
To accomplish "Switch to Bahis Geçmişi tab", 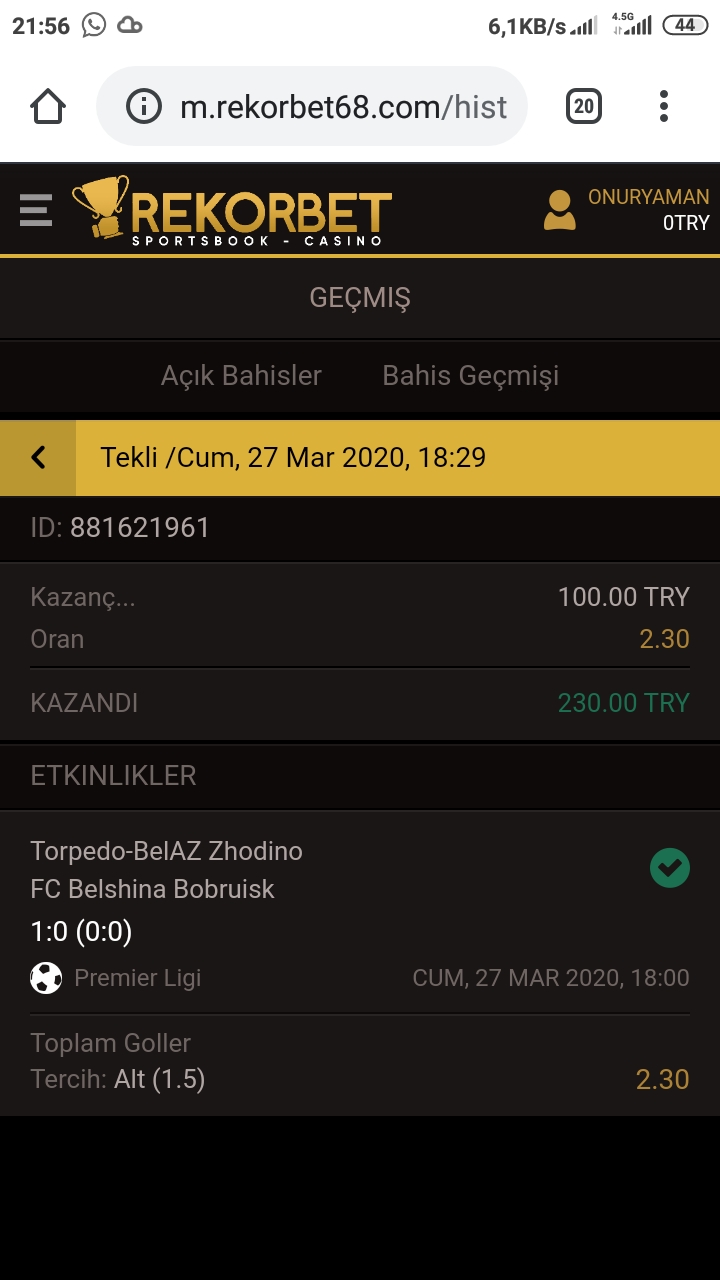I will [x=471, y=376].
